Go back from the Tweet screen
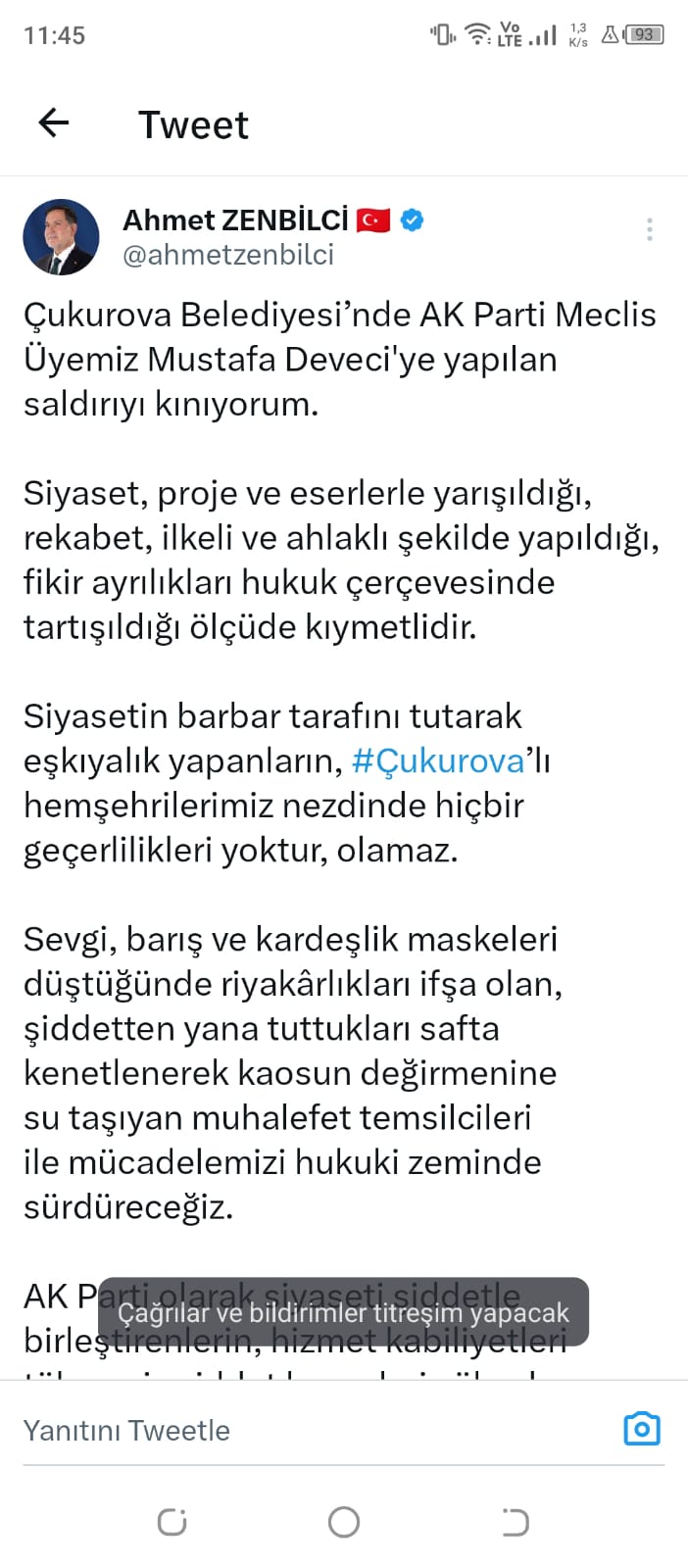 pyautogui.click(x=54, y=123)
